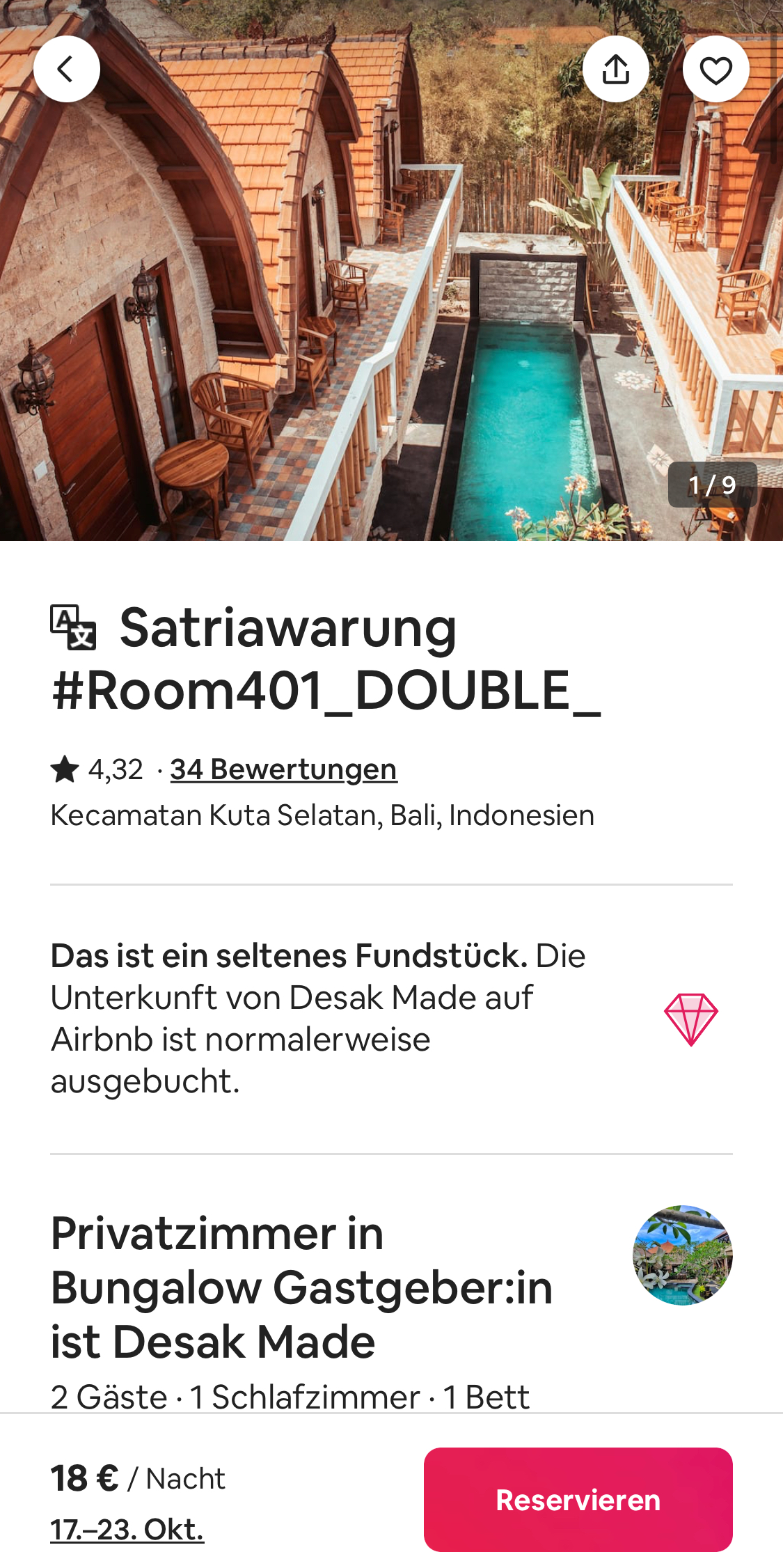
Task: Open the 34 Bewertungen reviews link
Action: coord(283,769)
